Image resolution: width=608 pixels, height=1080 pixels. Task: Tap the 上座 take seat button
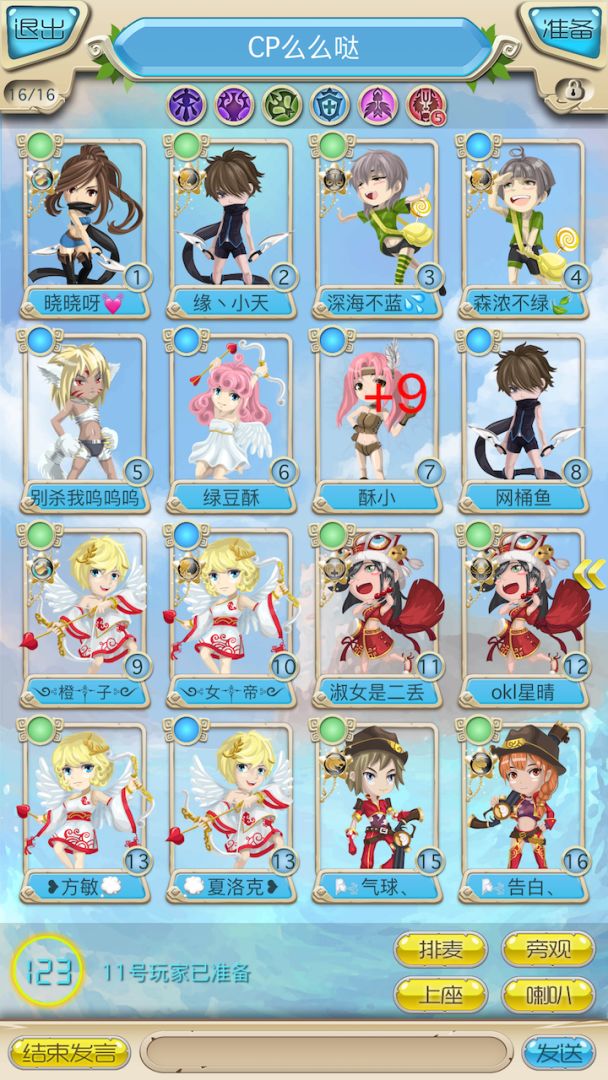coord(440,994)
